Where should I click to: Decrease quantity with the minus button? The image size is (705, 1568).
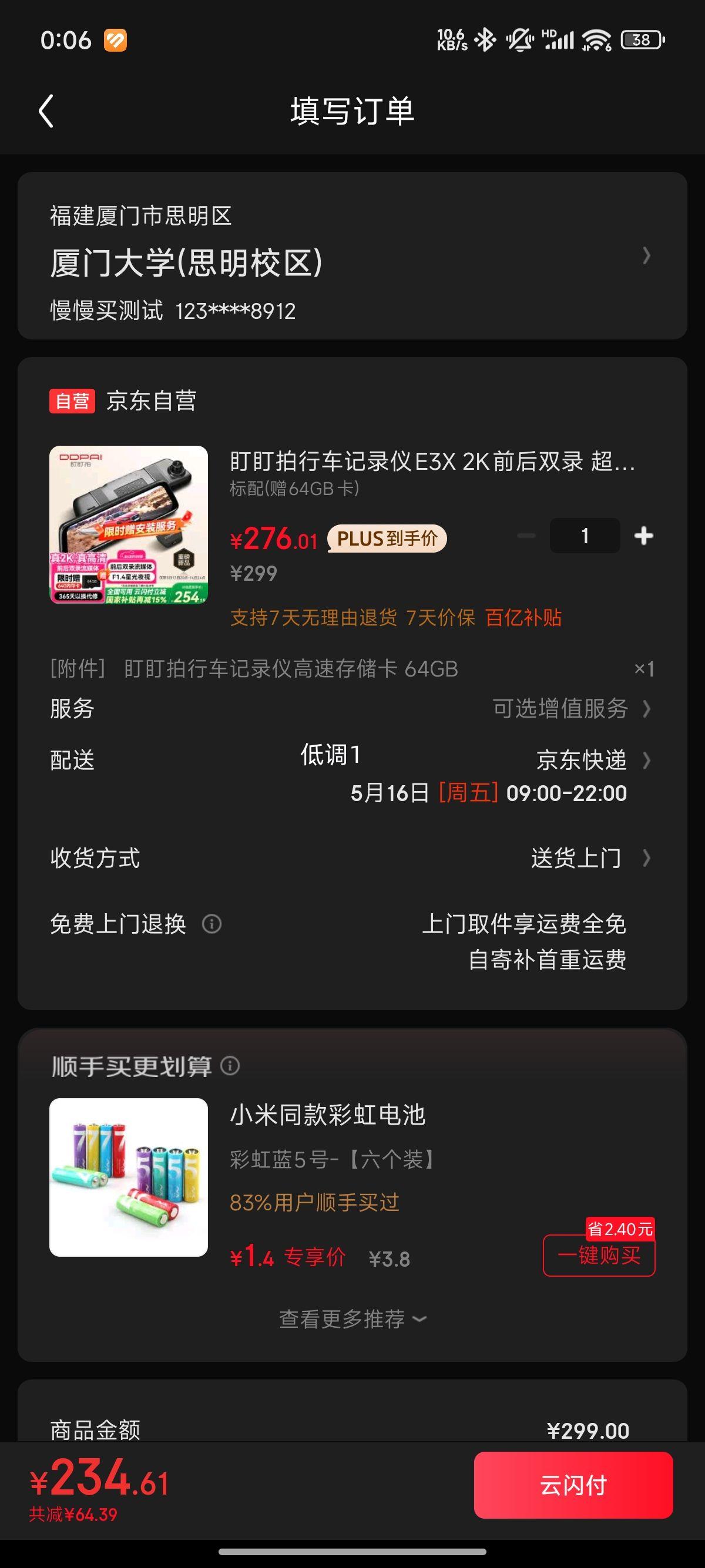526,536
